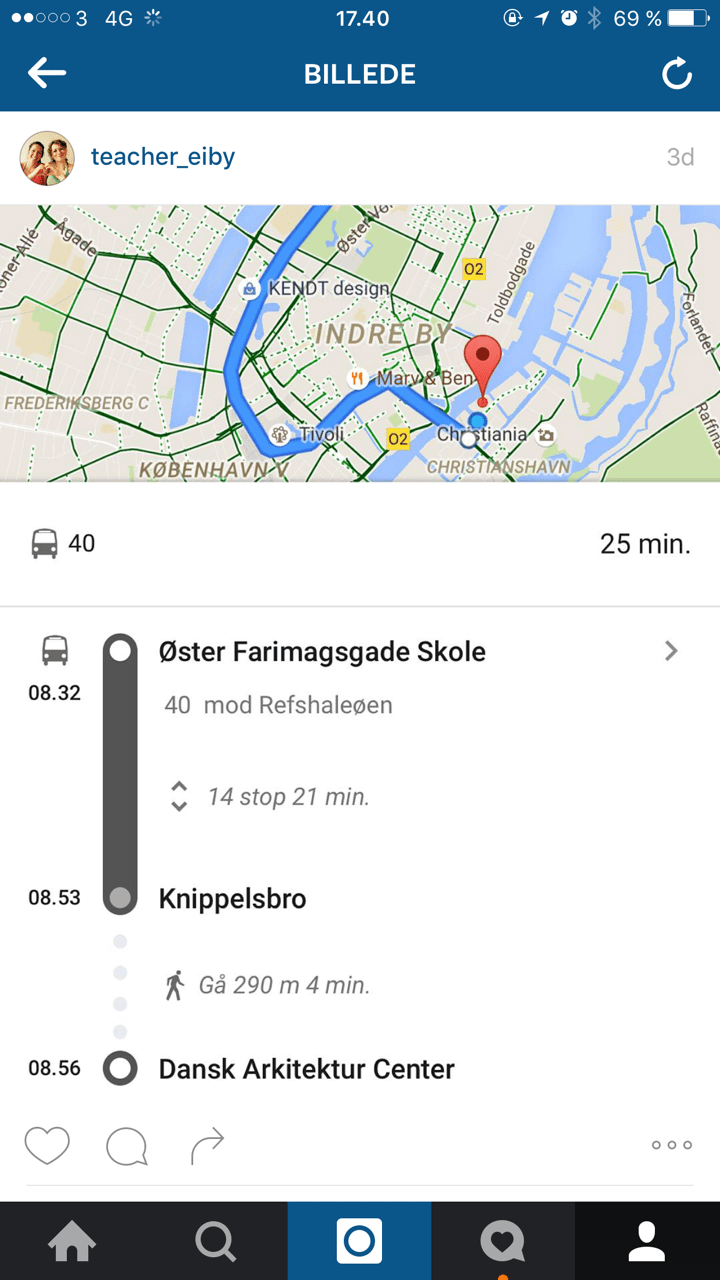Switch to the Profile tab
The height and width of the screenshot is (1280, 720).
[x=647, y=1242]
